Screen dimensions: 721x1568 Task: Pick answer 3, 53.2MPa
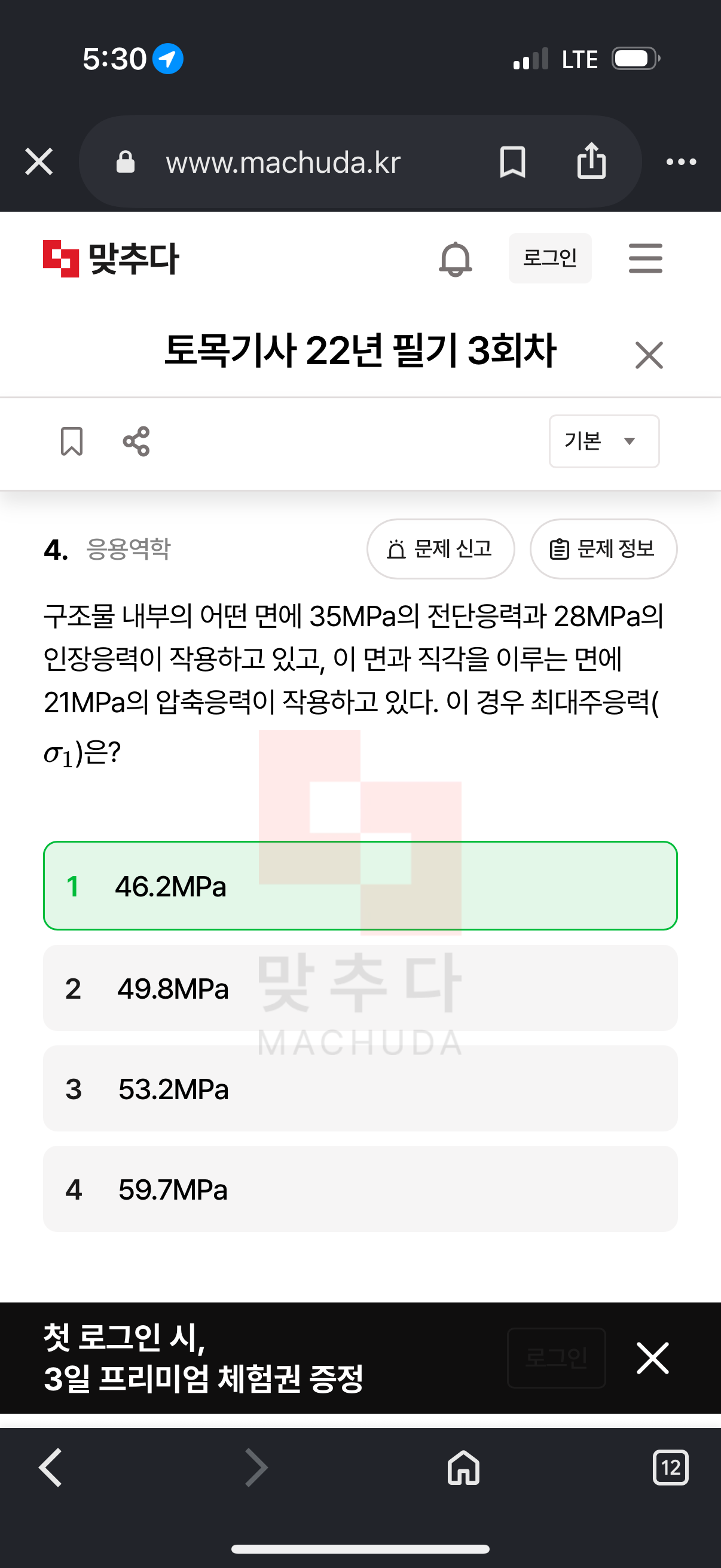coord(360,1088)
